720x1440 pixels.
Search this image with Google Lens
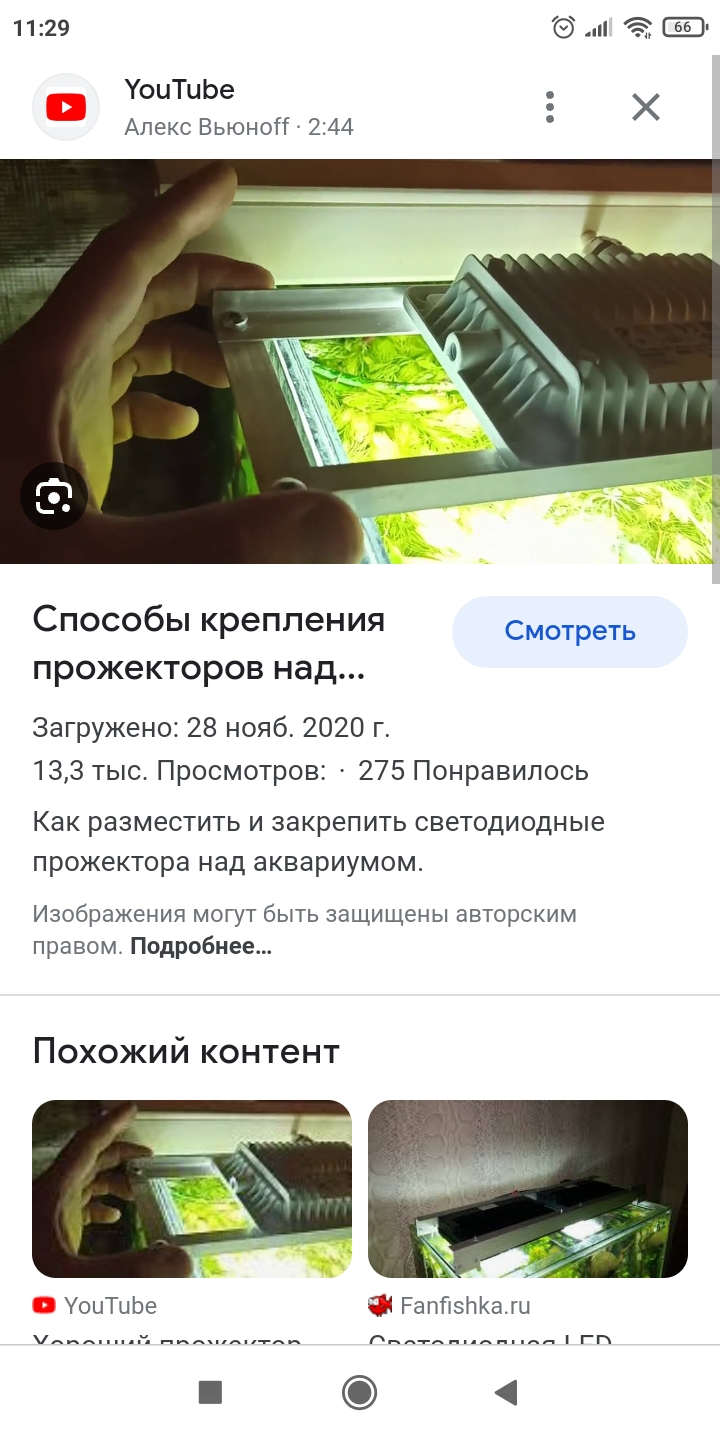(54, 496)
